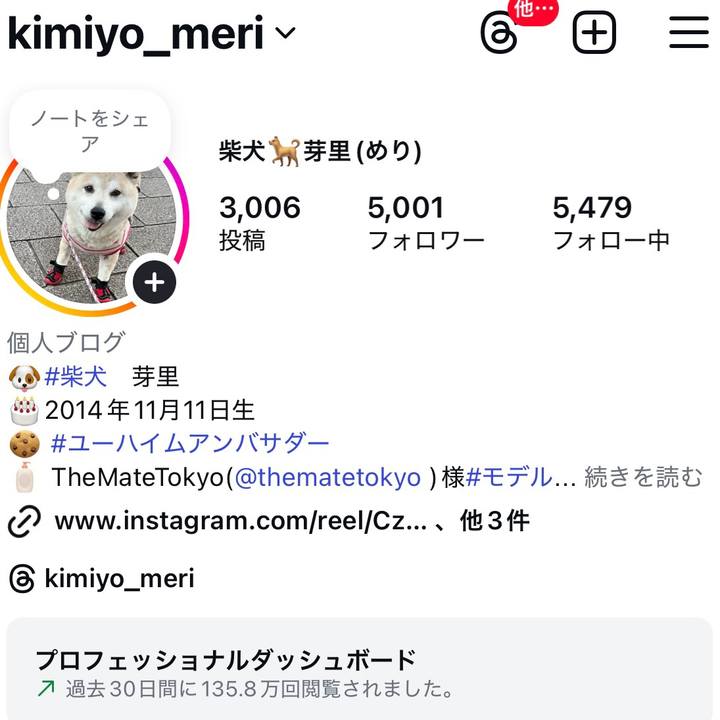The height and width of the screenshot is (720, 720).
Task: Open the hamburger menu
Action: pyautogui.click(x=688, y=34)
